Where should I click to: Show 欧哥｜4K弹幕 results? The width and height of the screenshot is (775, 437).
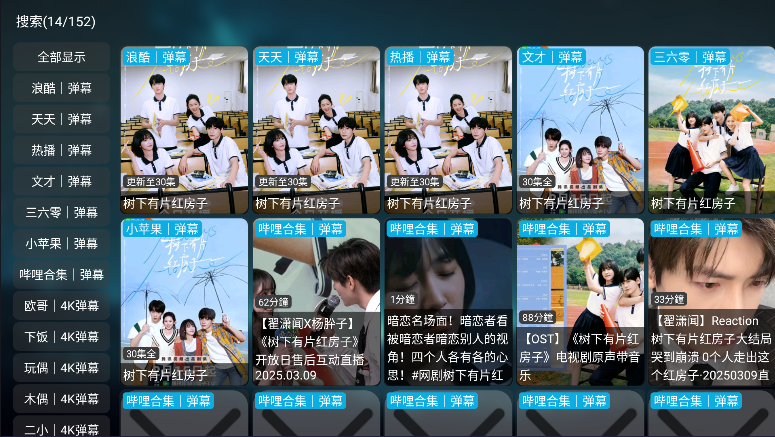(x=61, y=305)
